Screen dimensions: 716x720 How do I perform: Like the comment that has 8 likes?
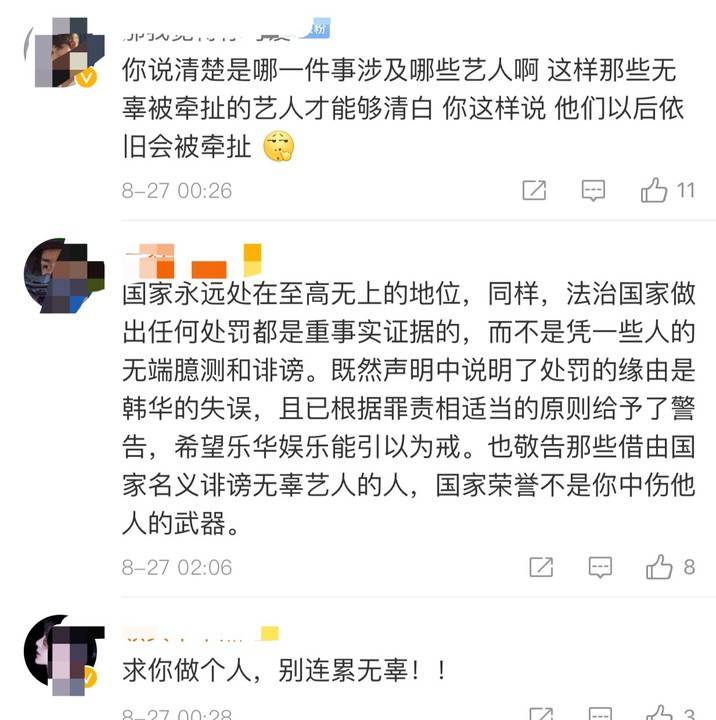[x=660, y=567]
